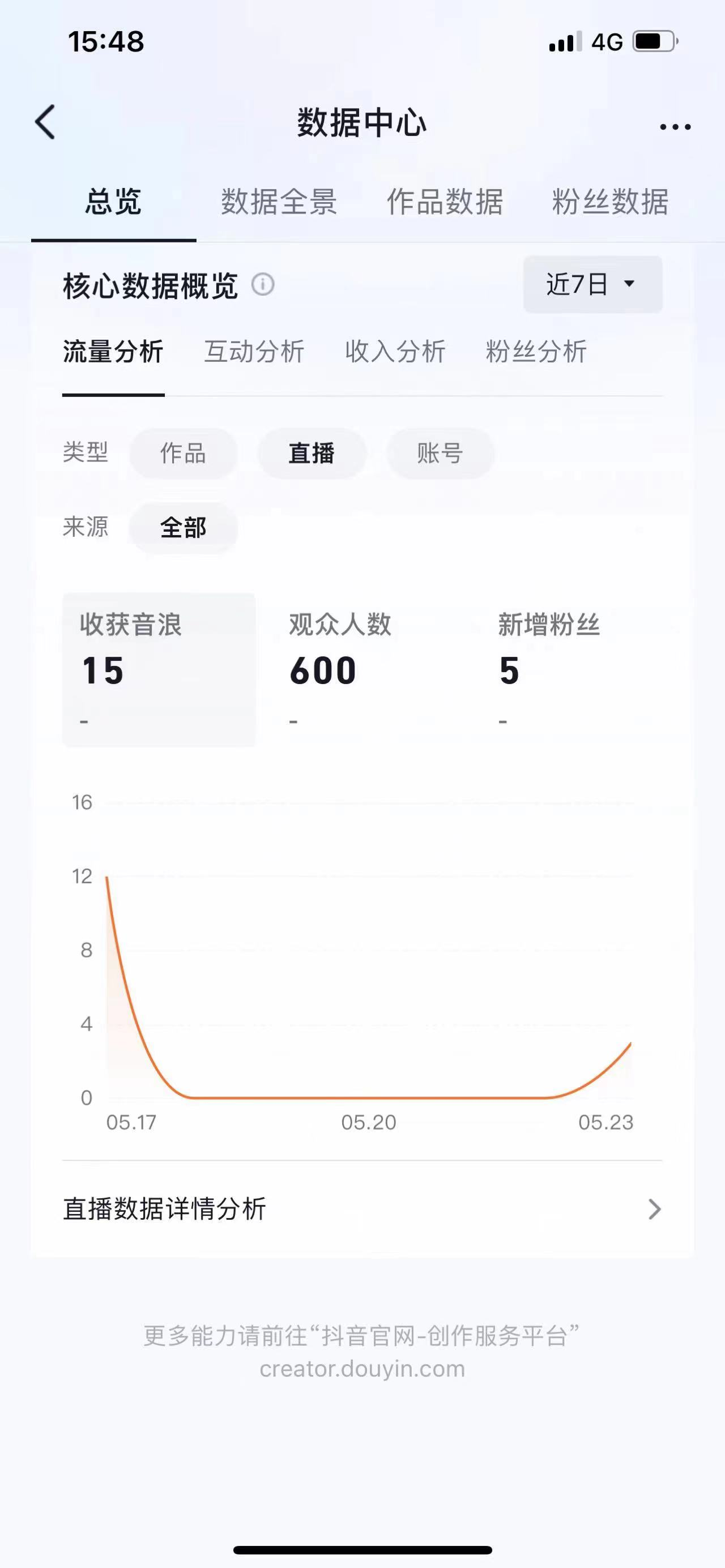Select the 全部 source chip
The height and width of the screenshot is (1568, 725).
(182, 527)
